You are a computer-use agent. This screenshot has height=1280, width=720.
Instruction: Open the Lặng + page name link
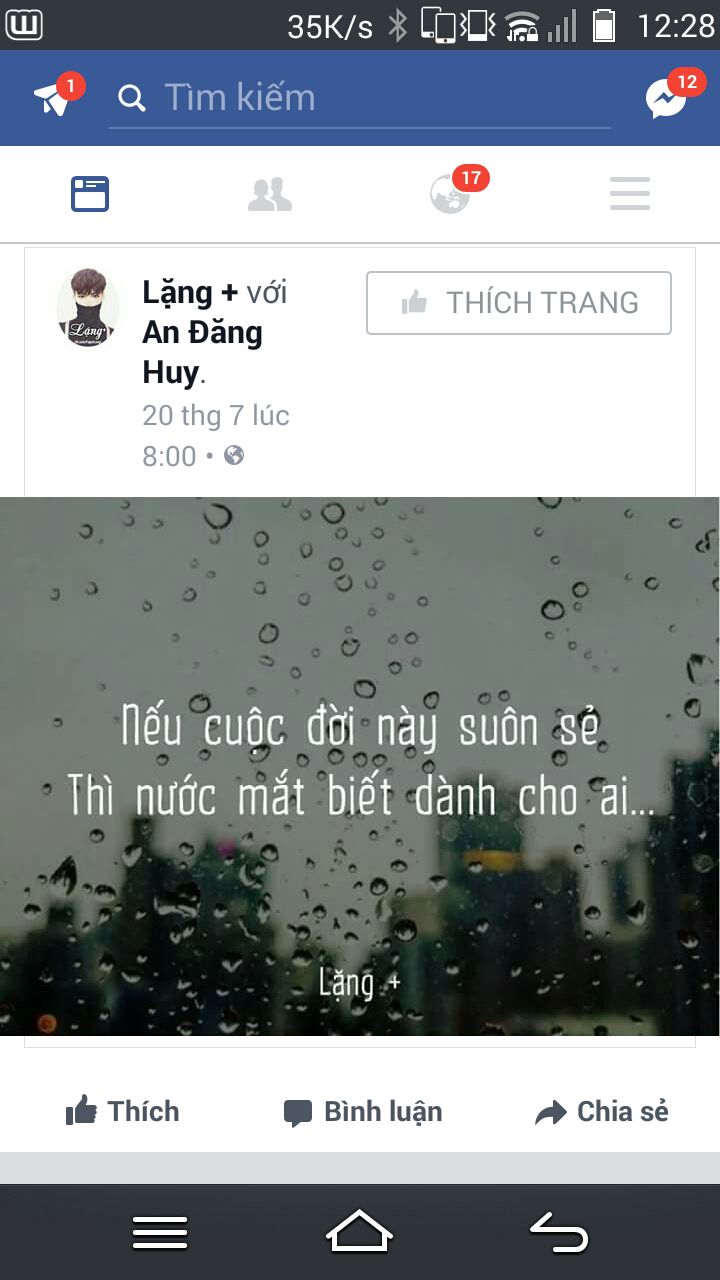click(x=190, y=292)
